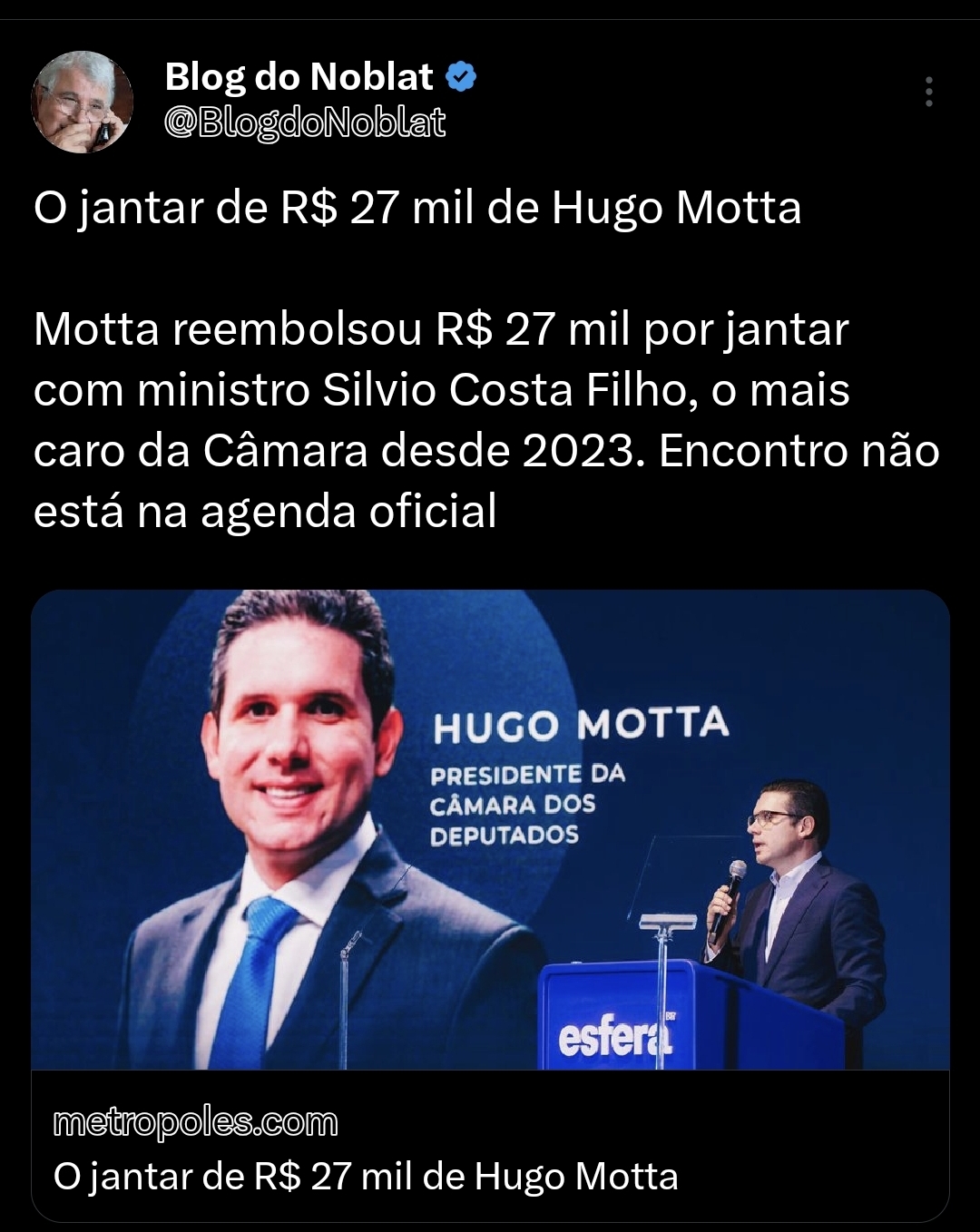Open Blog do Noblat profile picture
This screenshot has width=980, height=1232.
click(83, 102)
